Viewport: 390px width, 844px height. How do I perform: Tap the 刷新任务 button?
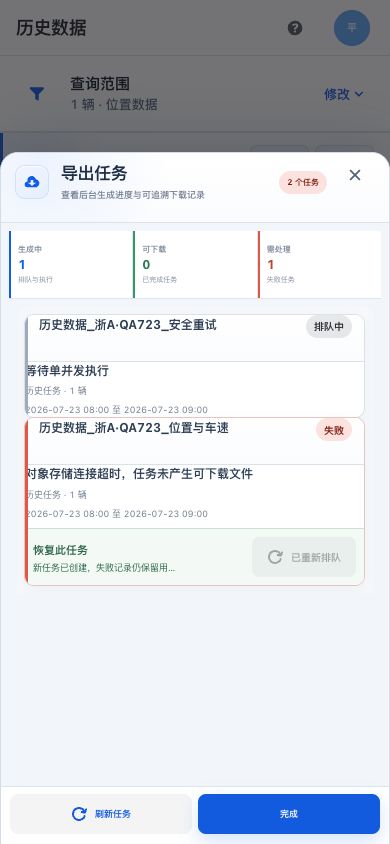101,814
